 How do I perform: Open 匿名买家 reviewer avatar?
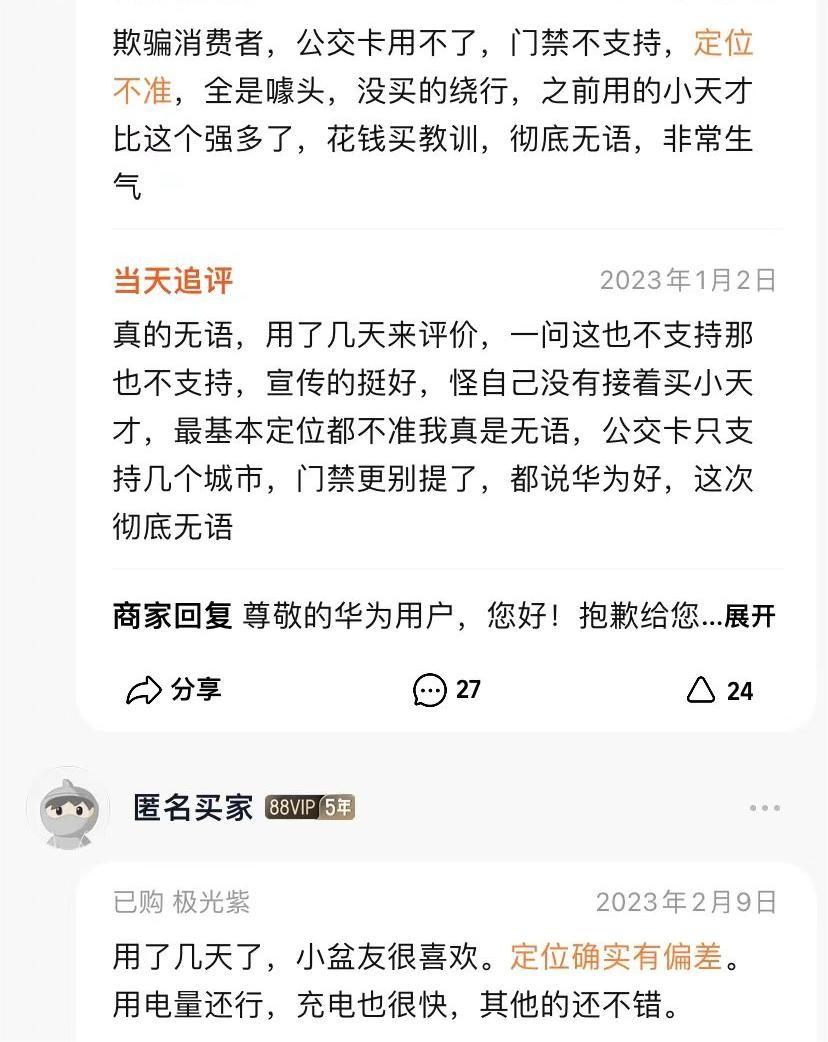pos(75,808)
